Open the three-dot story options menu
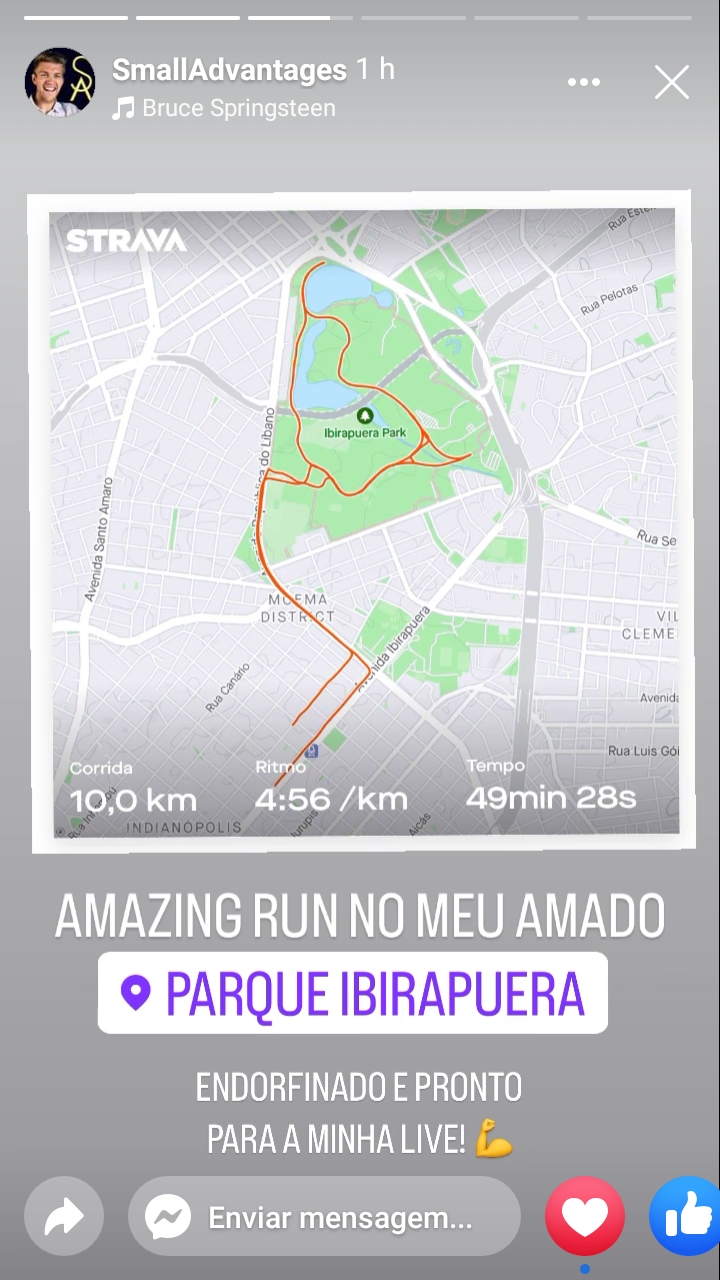 (584, 82)
